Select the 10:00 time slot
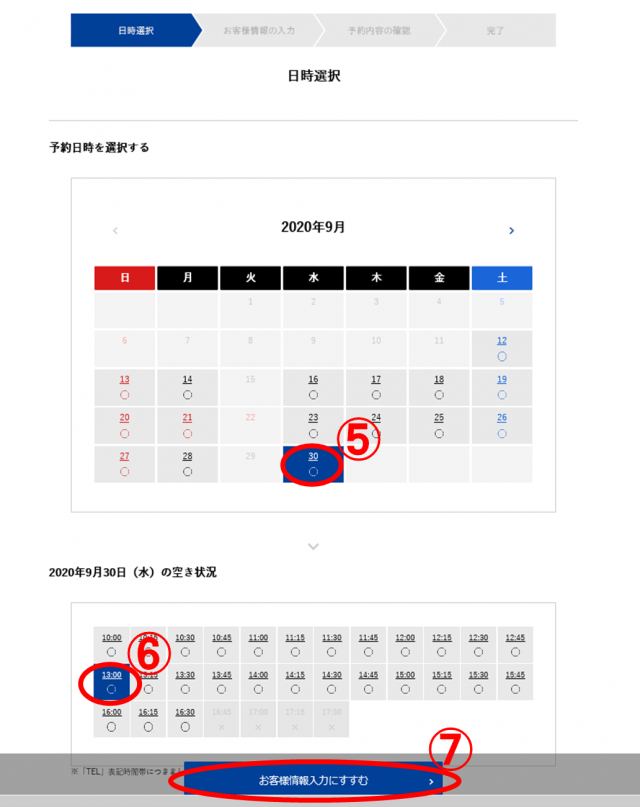 tap(111, 644)
